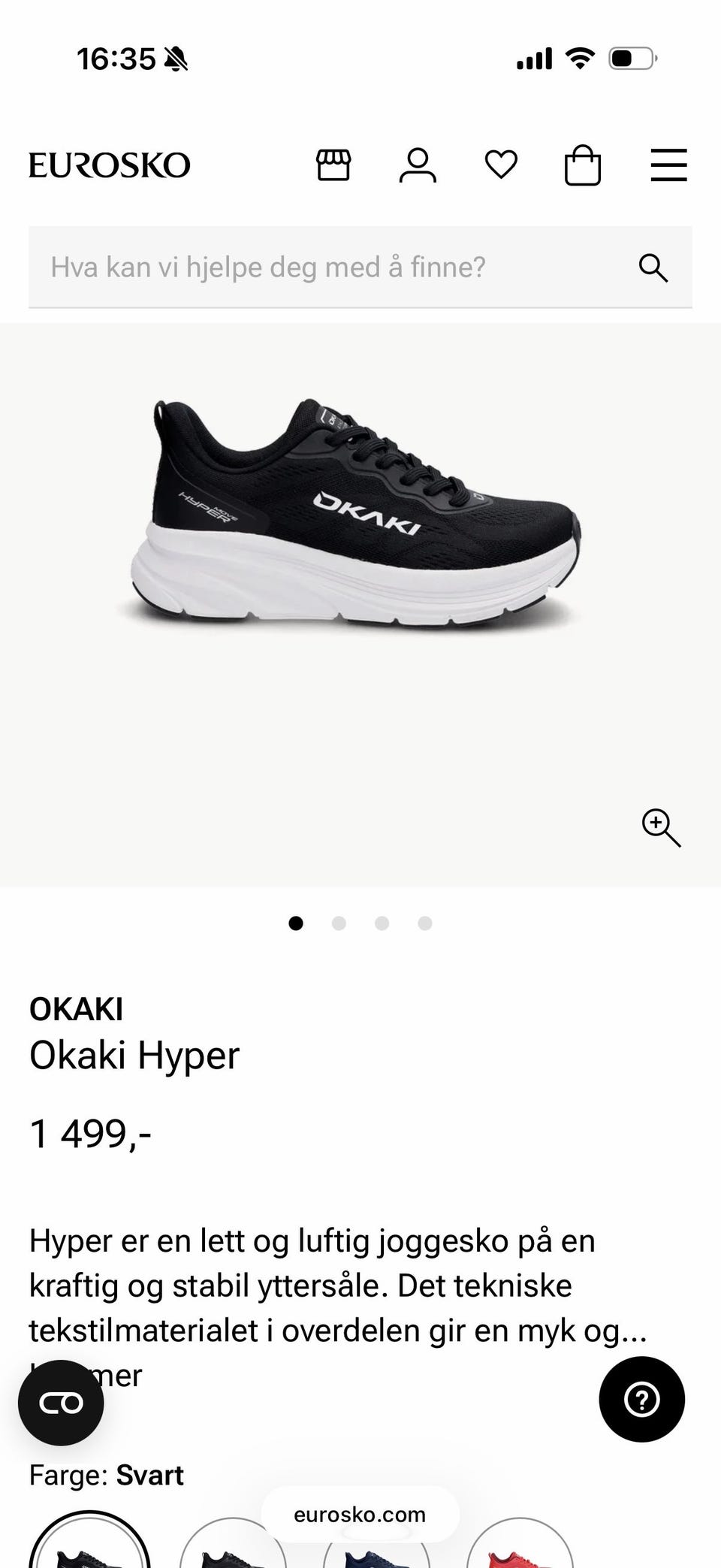Open the favorites heart icon

click(x=501, y=165)
